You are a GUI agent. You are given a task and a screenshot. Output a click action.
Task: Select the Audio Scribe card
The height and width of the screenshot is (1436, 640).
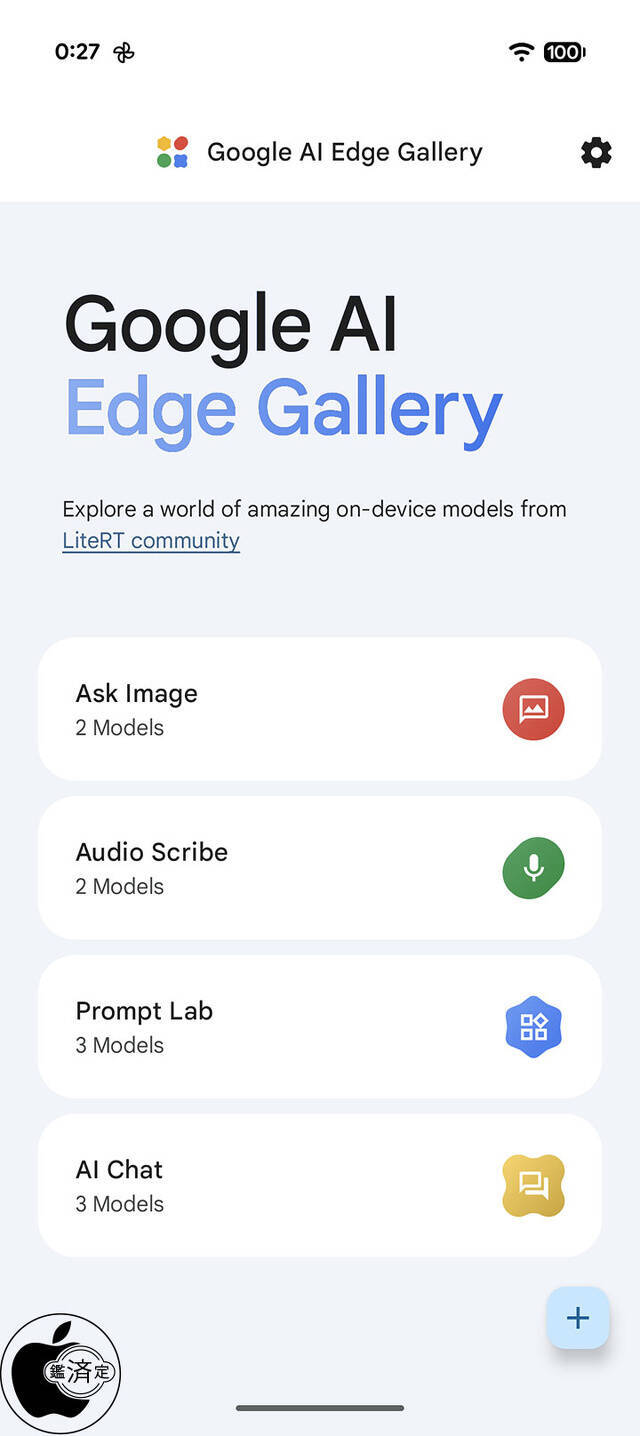click(319, 868)
